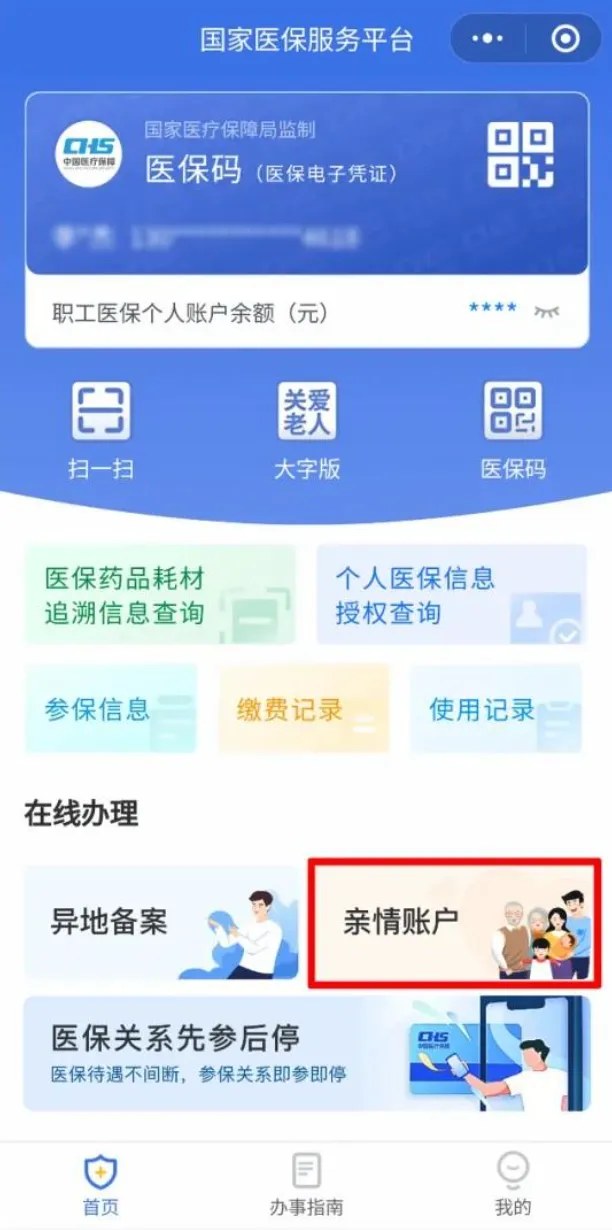Viewport: 612px width, 1230px height.
Task: Switch to the 办事指南 tab
Action: [x=306, y=1185]
